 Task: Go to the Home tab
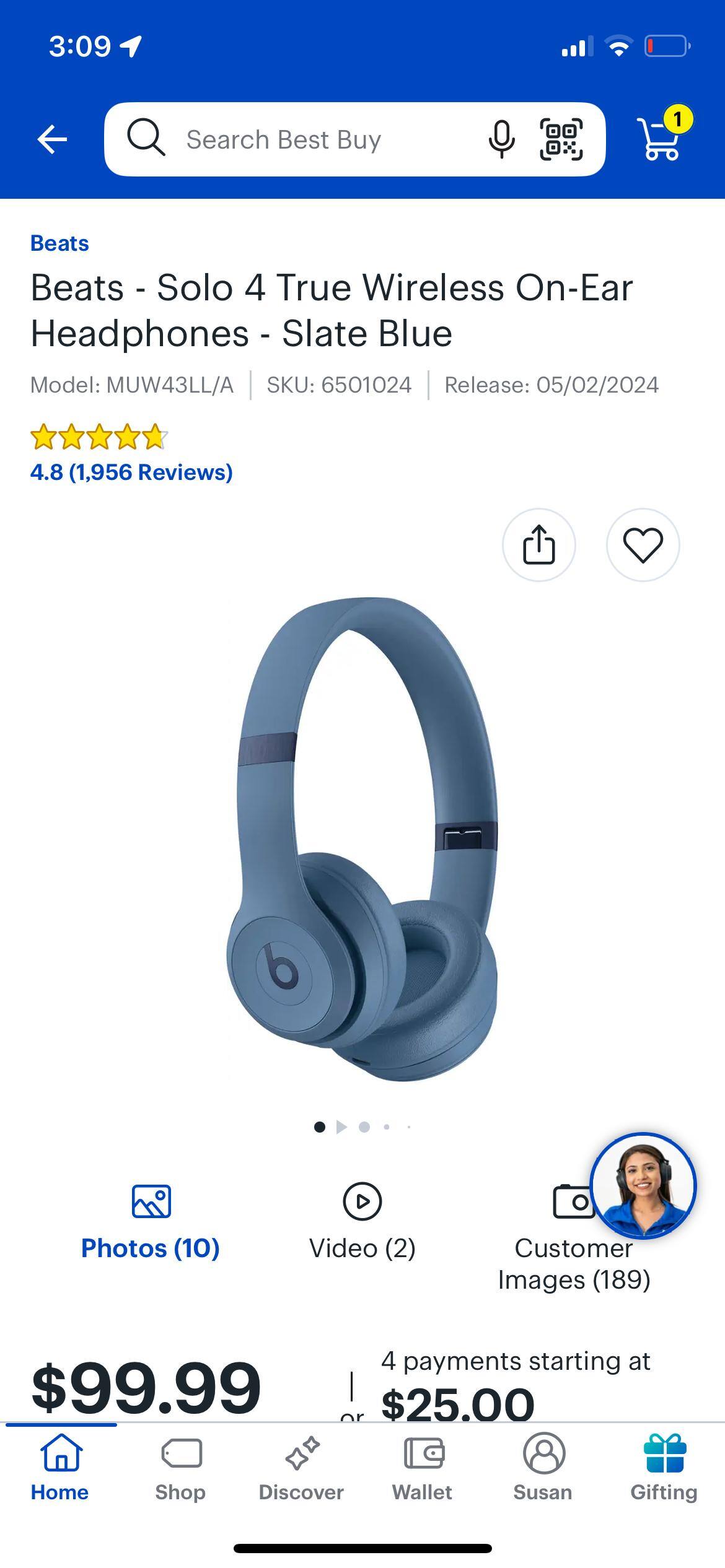pos(60,1466)
